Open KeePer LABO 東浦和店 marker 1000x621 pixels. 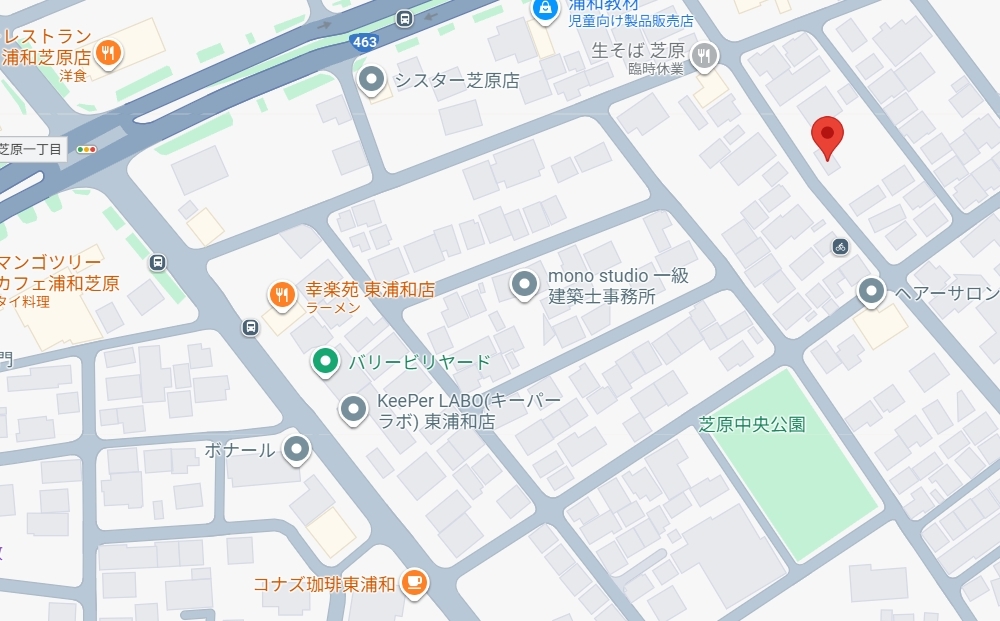pos(353,408)
